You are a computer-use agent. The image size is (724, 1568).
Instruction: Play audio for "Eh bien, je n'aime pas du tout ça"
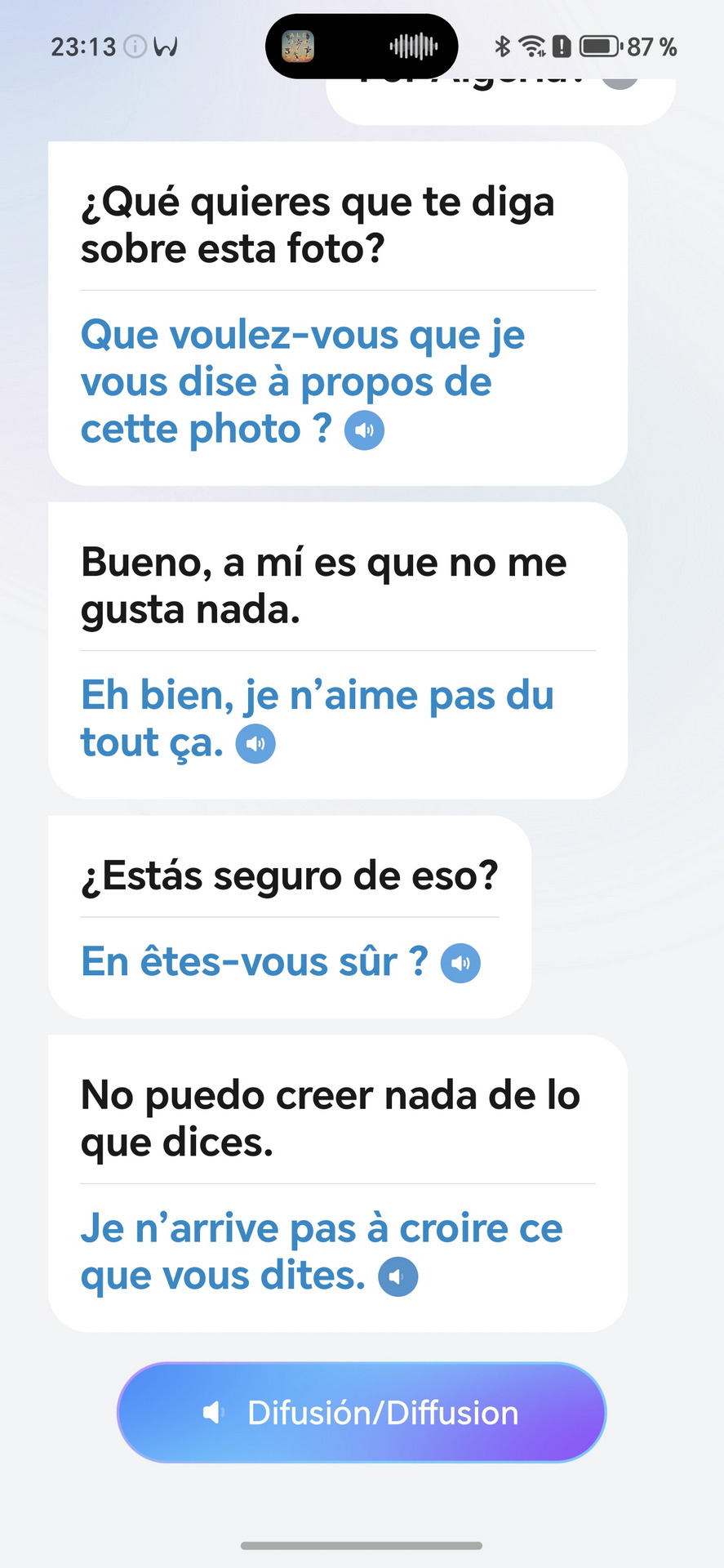[x=255, y=744]
